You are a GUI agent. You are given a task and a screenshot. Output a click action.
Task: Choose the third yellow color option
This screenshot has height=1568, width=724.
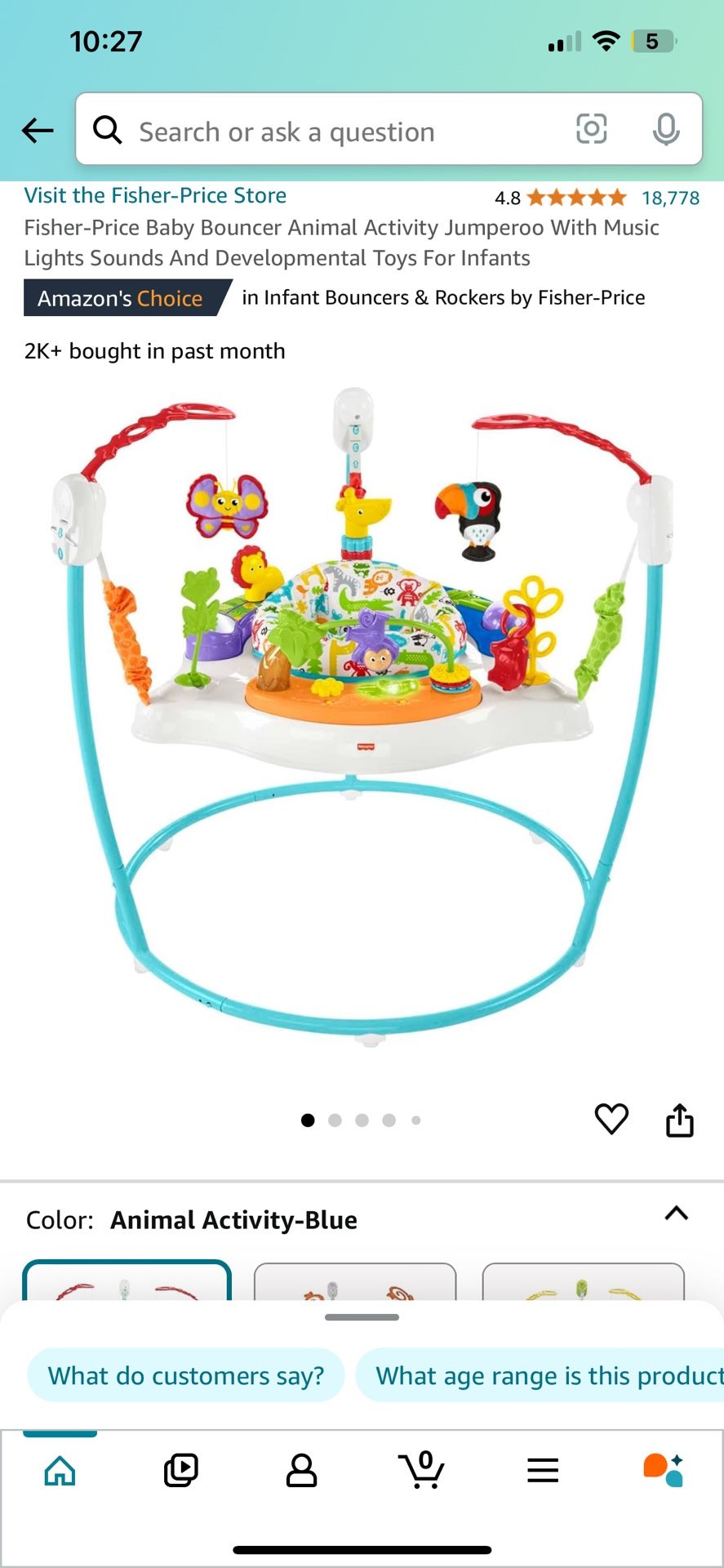pos(583,1282)
